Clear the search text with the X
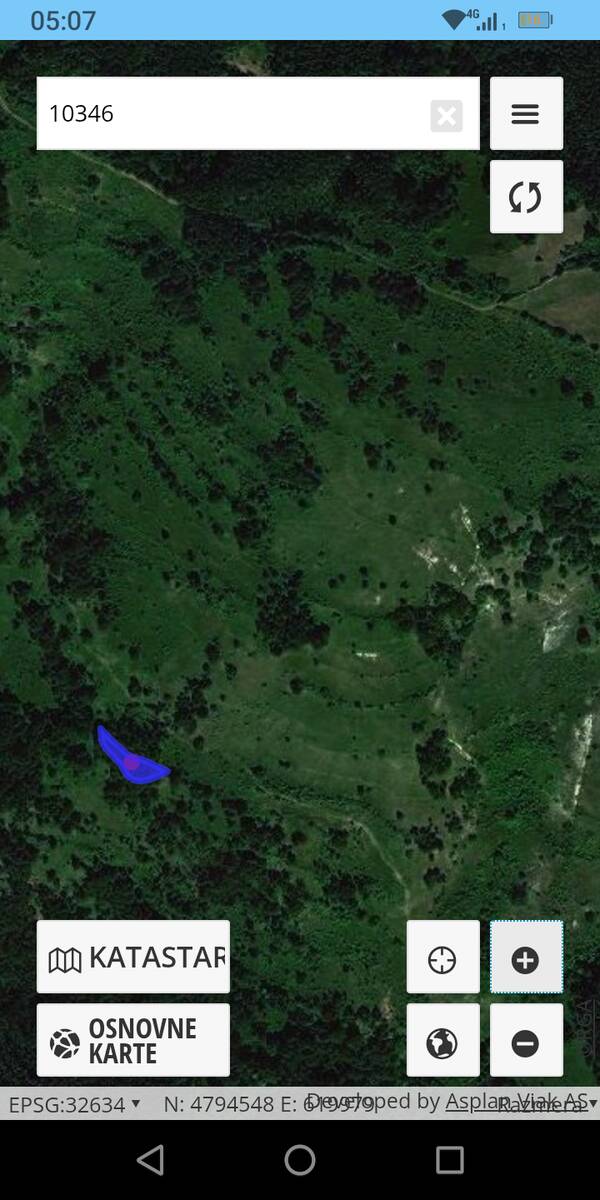Image resolution: width=600 pixels, height=1200 pixels. 447,116
